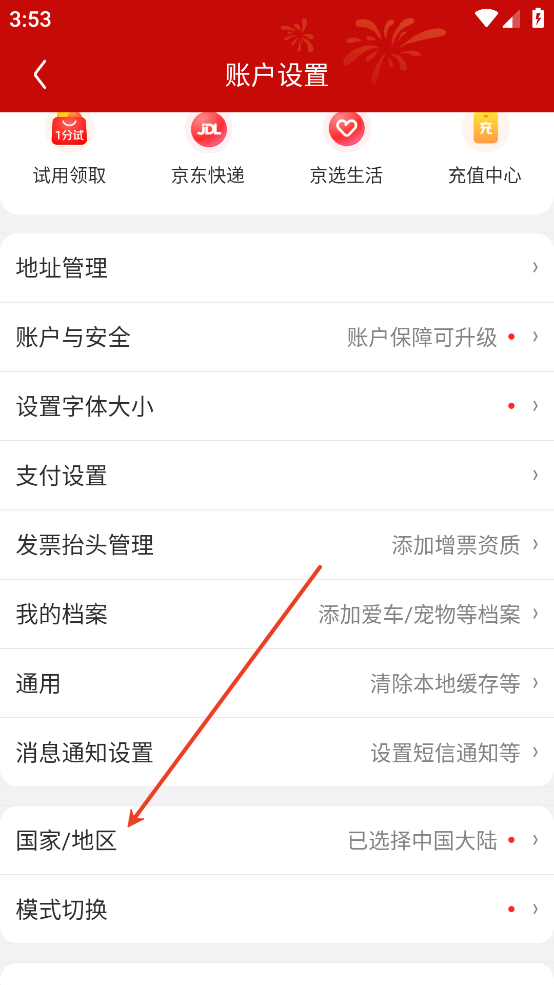Open 京东快递 shortcut

(208, 150)
